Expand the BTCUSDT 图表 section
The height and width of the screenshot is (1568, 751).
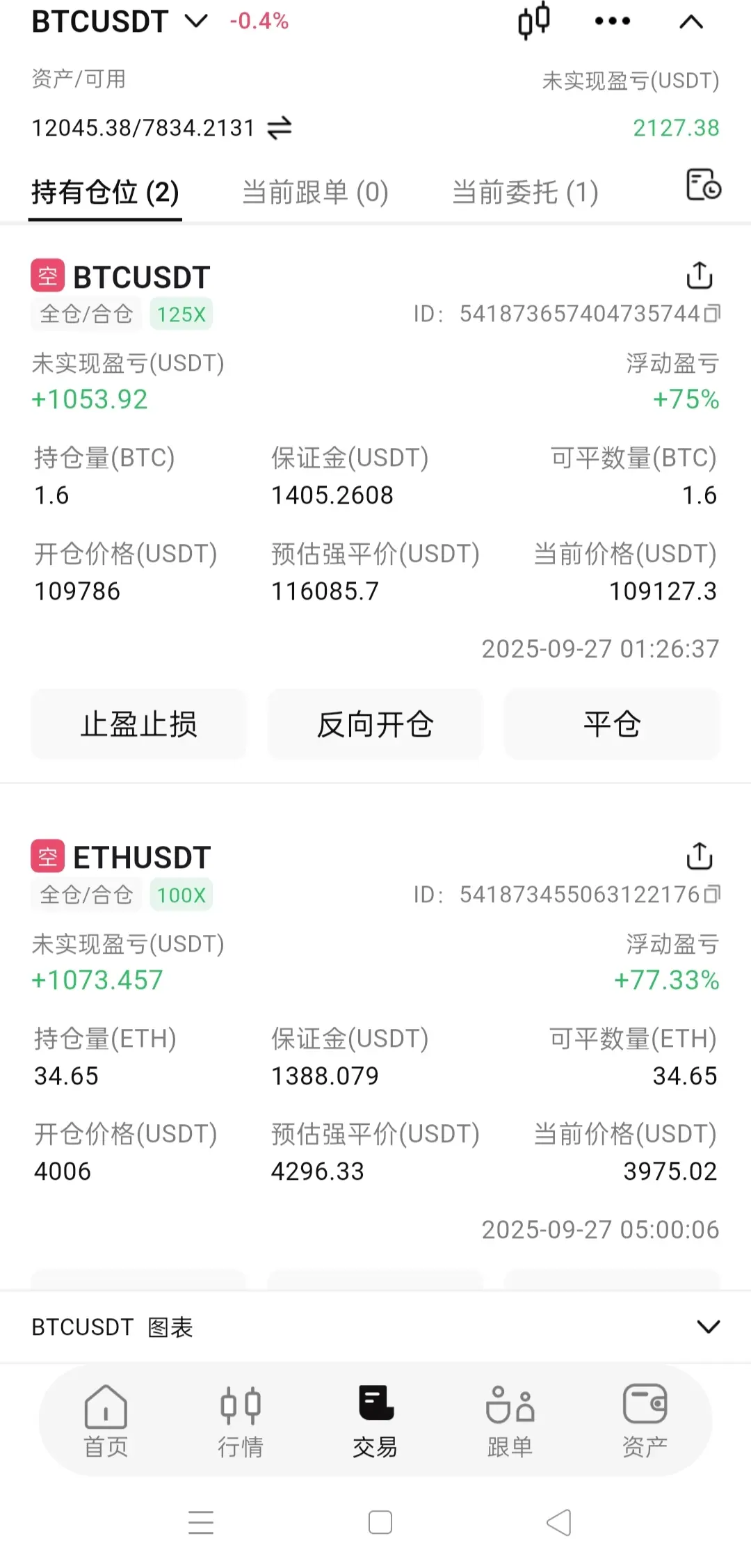[x=708, y=1327]
